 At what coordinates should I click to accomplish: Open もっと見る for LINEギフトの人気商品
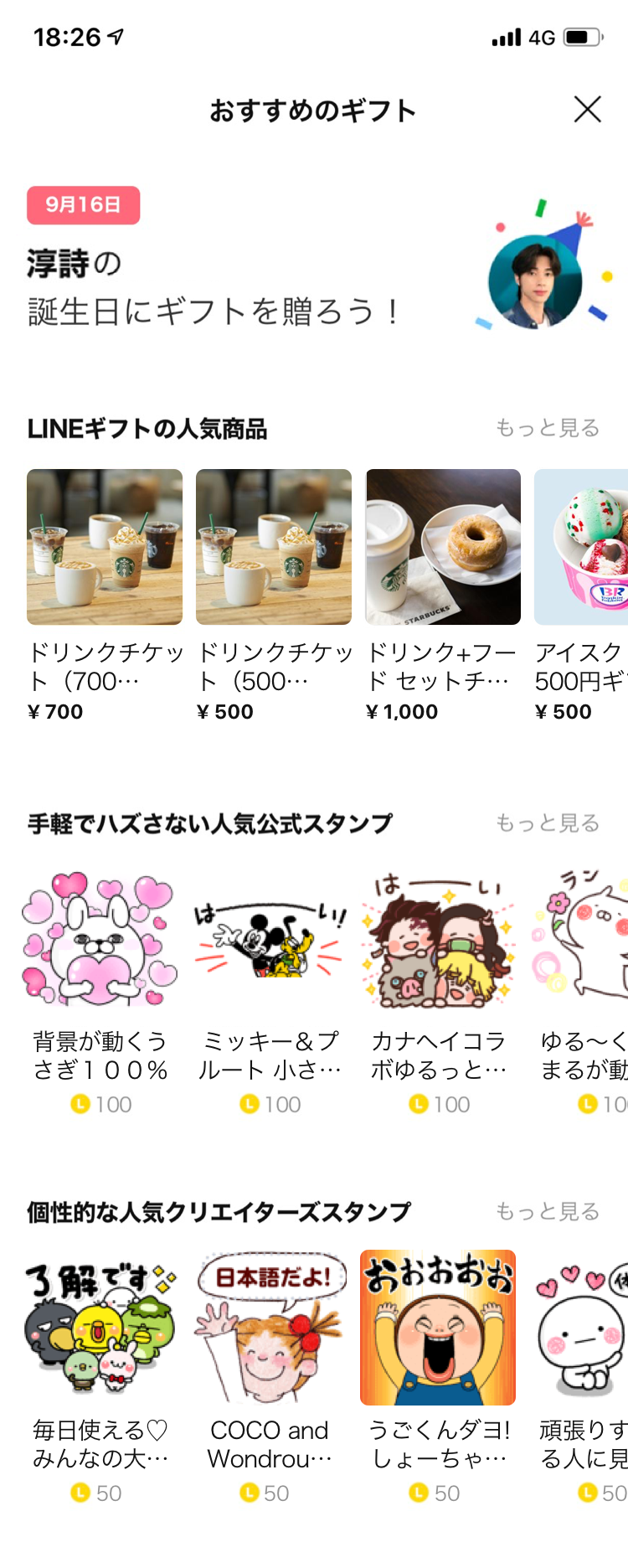pos(548,427)
